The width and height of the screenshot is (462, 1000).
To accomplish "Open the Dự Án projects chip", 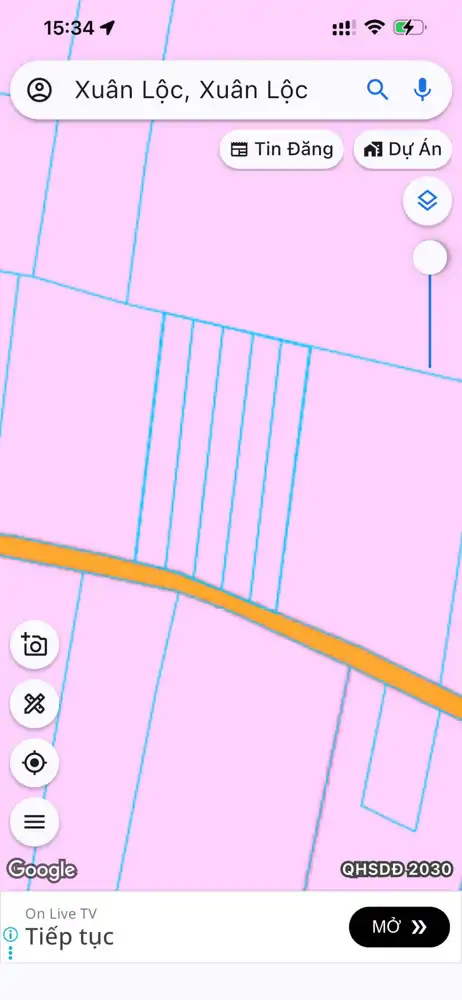I will coord(403,150).
